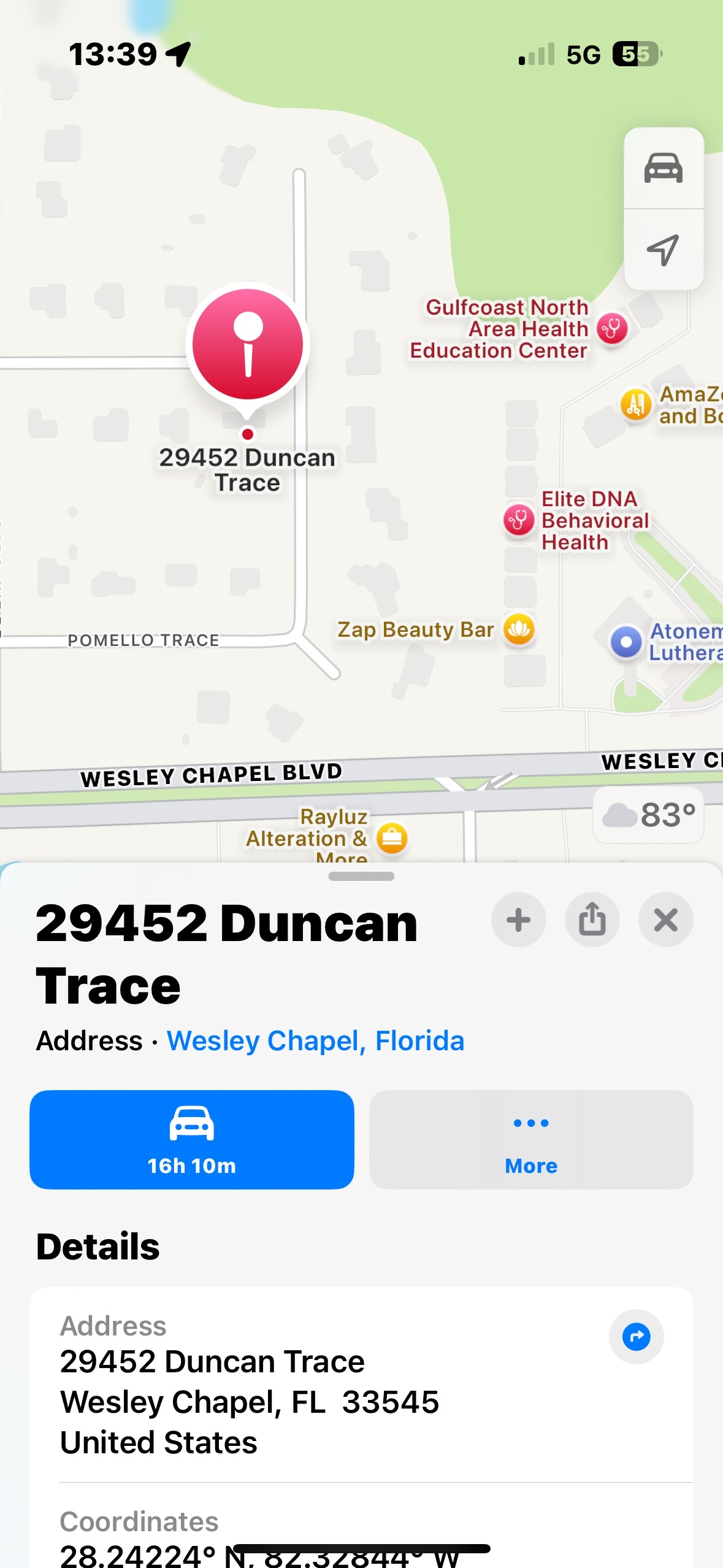Open the Wesley Chapel, Florida link
723x1568 pixels.
(315, 1040)
